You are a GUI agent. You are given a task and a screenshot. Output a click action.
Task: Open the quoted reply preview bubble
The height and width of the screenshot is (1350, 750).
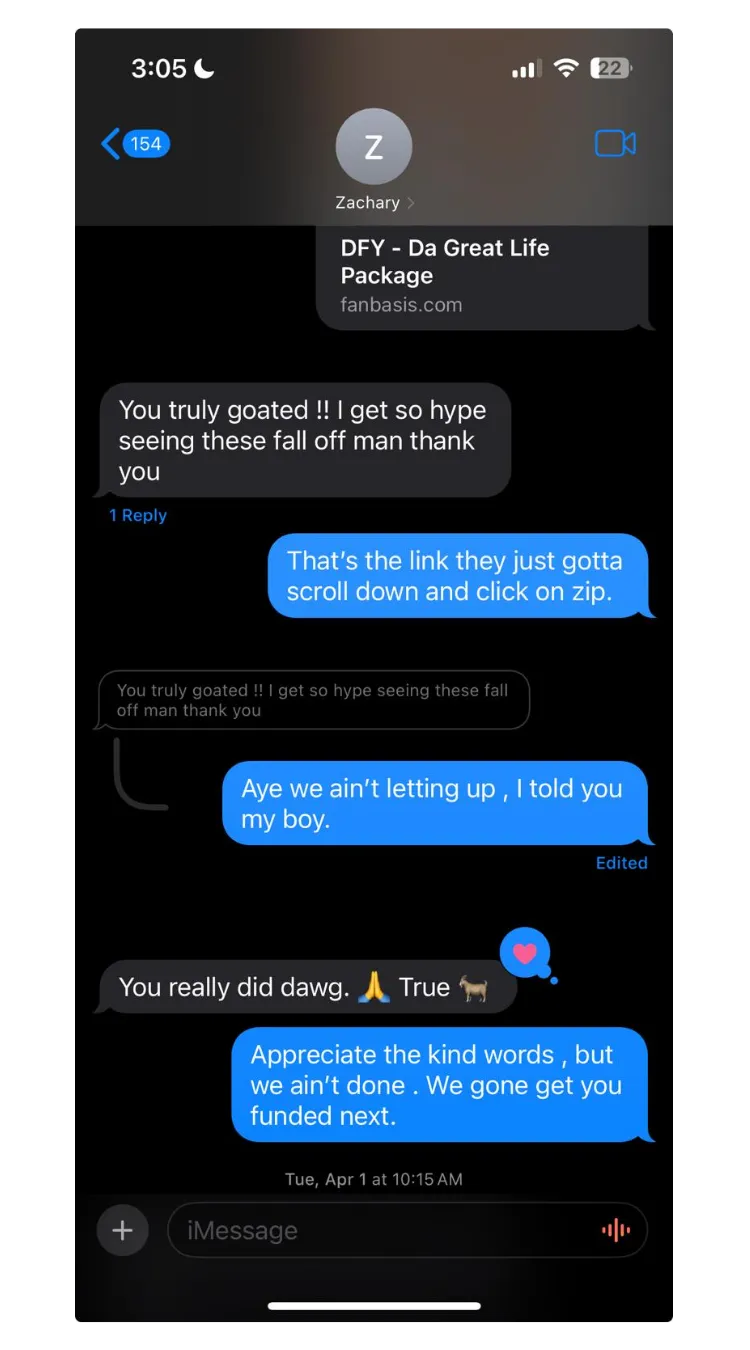[313, 700]
